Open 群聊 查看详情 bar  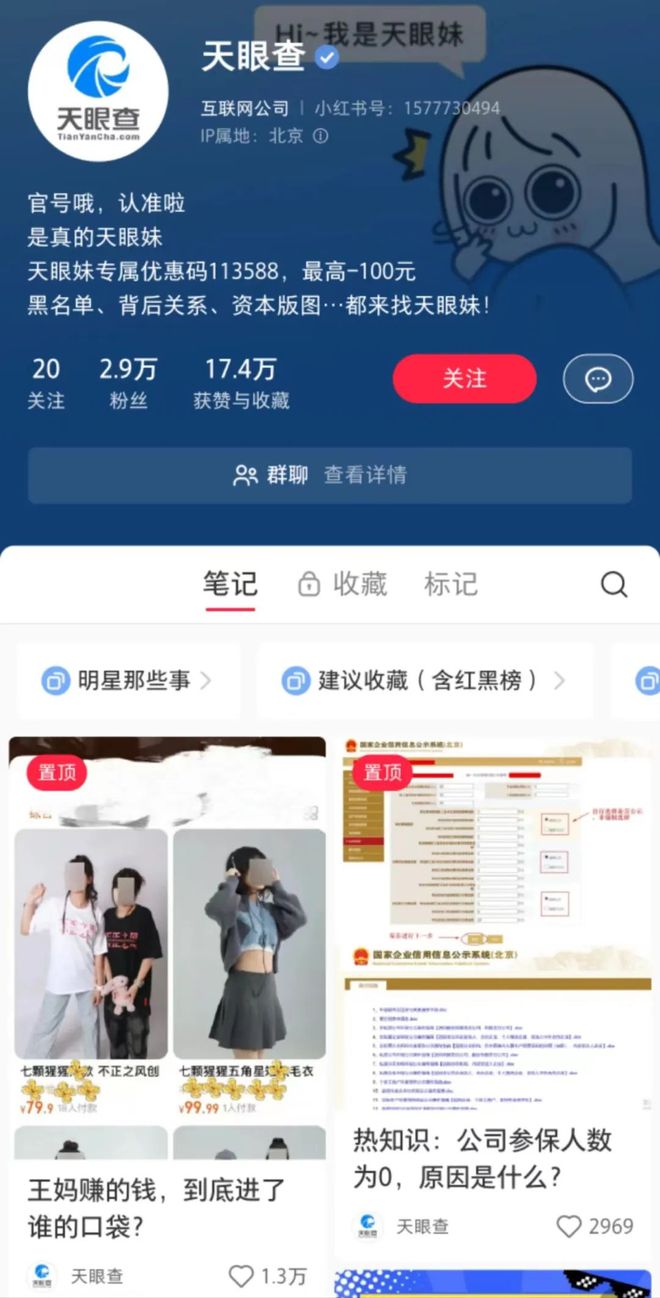tap(329, 475)
